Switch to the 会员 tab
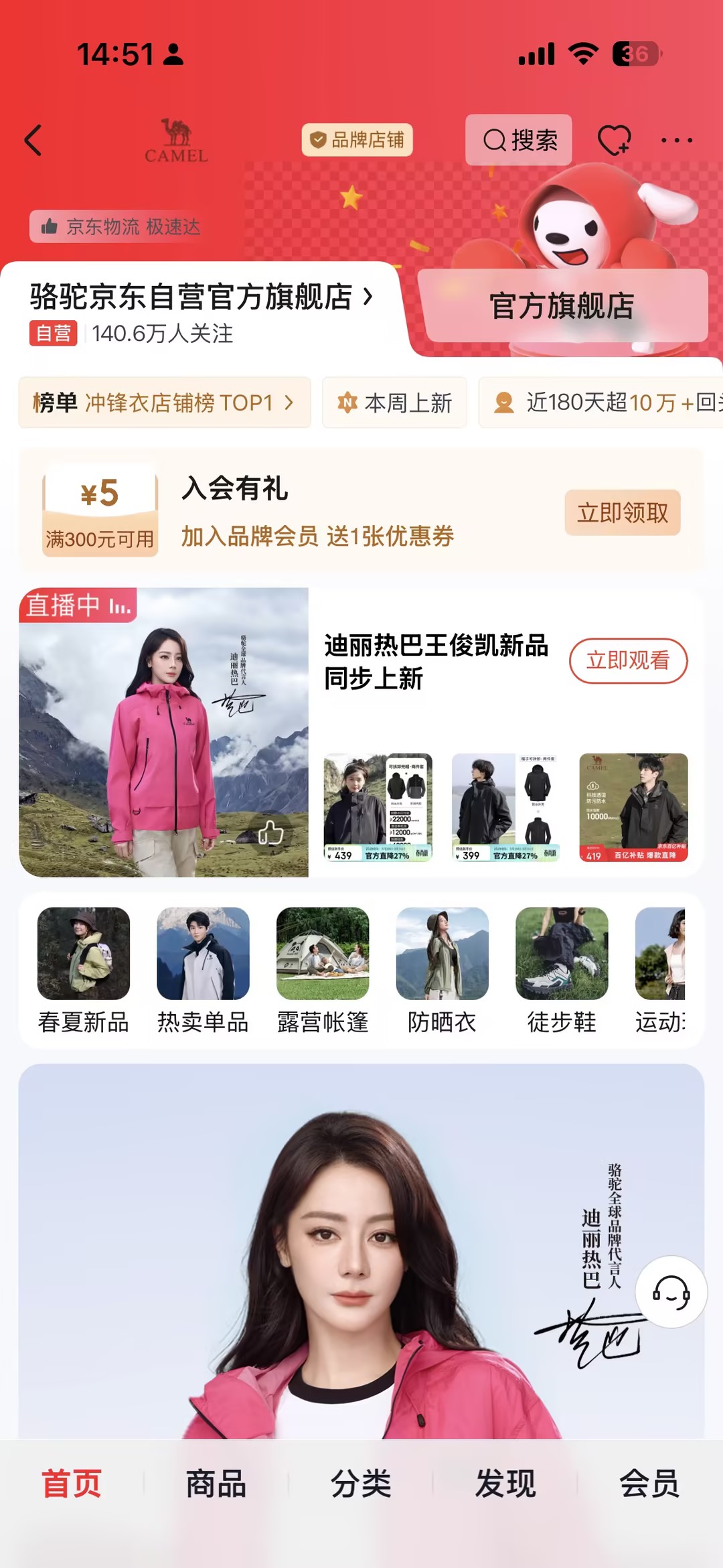 (649, 1484)
